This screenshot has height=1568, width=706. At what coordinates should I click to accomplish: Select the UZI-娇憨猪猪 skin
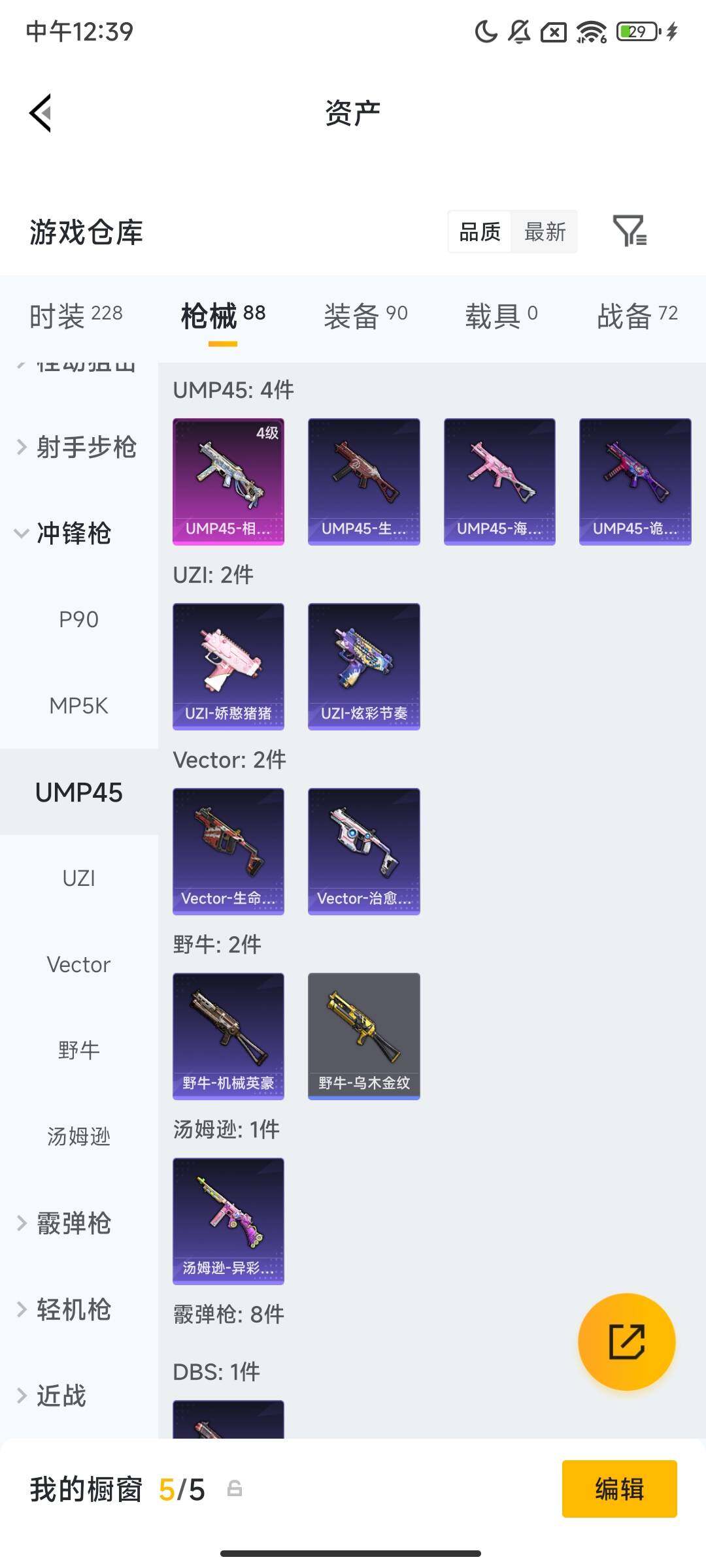point(228,665)
